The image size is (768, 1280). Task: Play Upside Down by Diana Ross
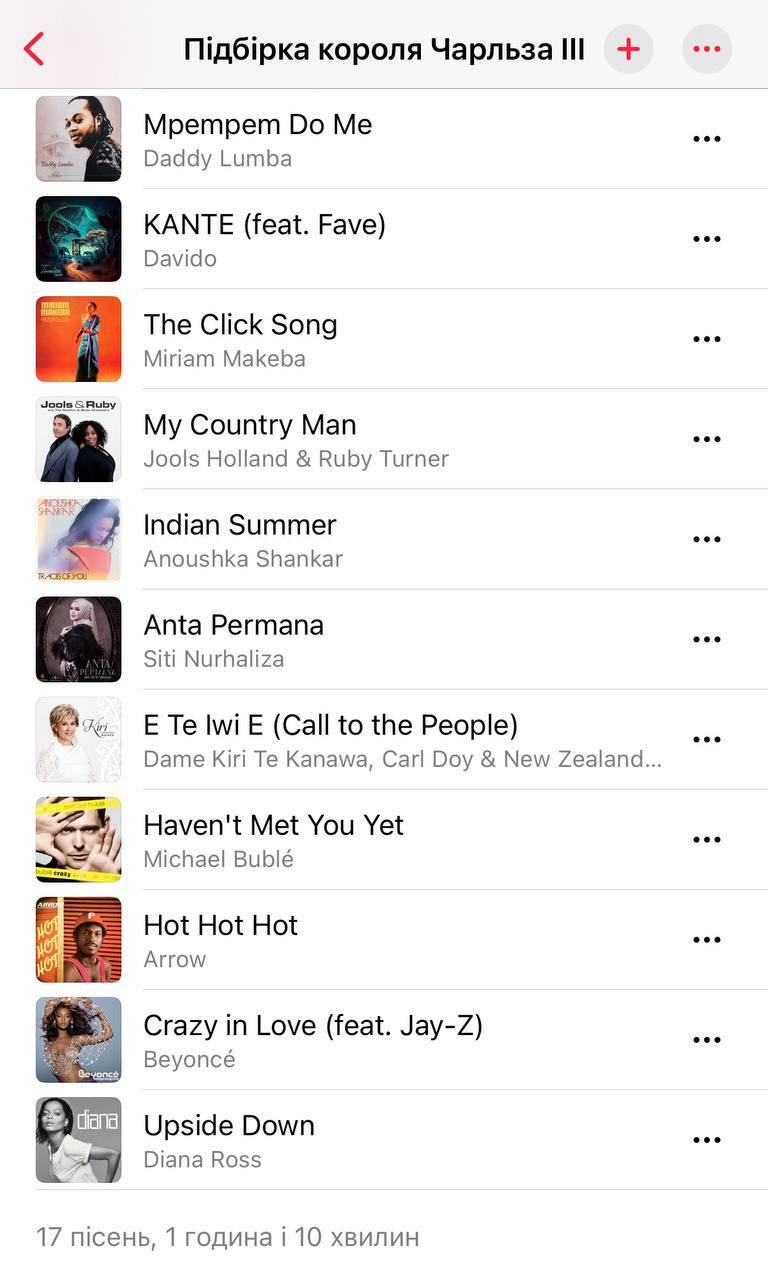tap(229, 1139)
